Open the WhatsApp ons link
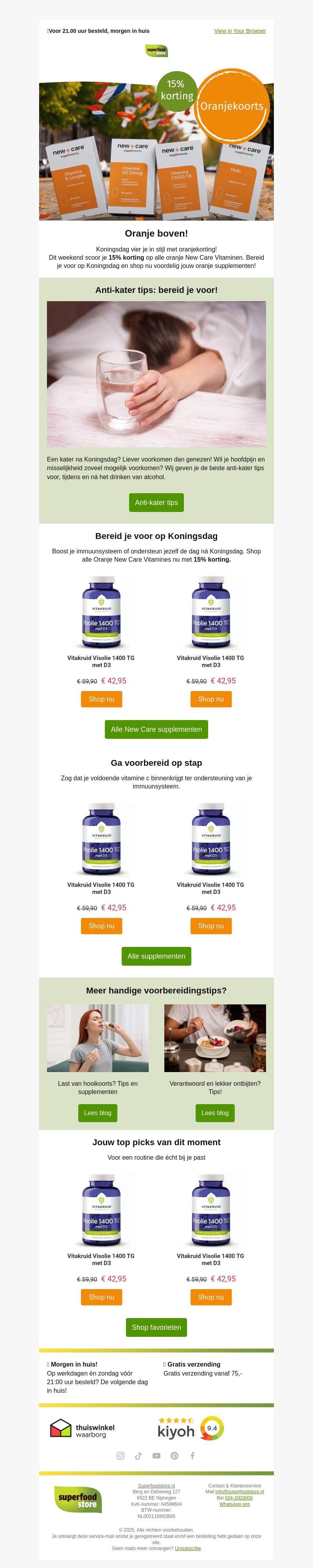This screenshot has height=1568, width=313. pos(234,1504)
